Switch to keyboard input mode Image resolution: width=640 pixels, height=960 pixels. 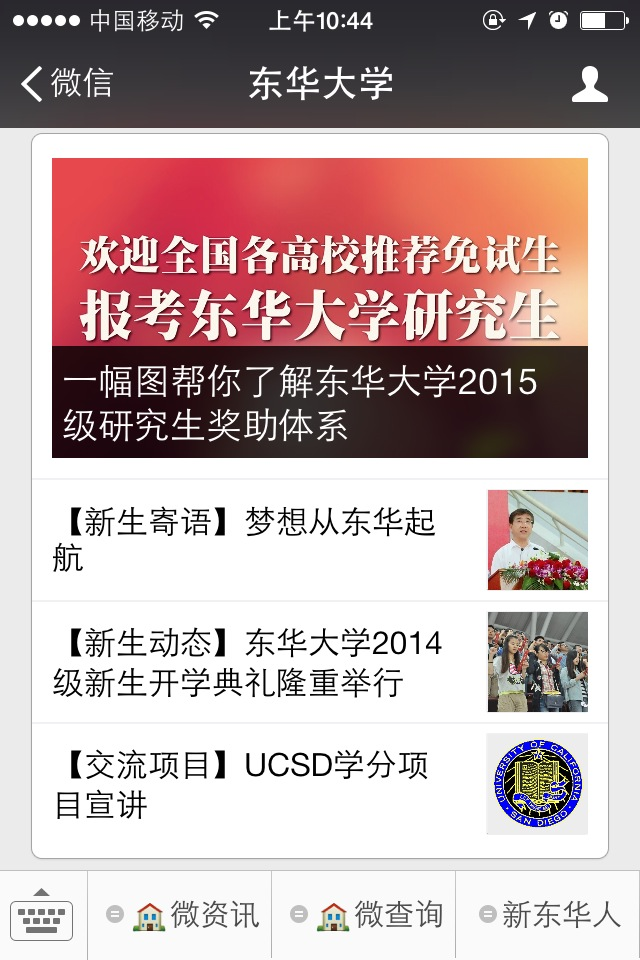42,914
